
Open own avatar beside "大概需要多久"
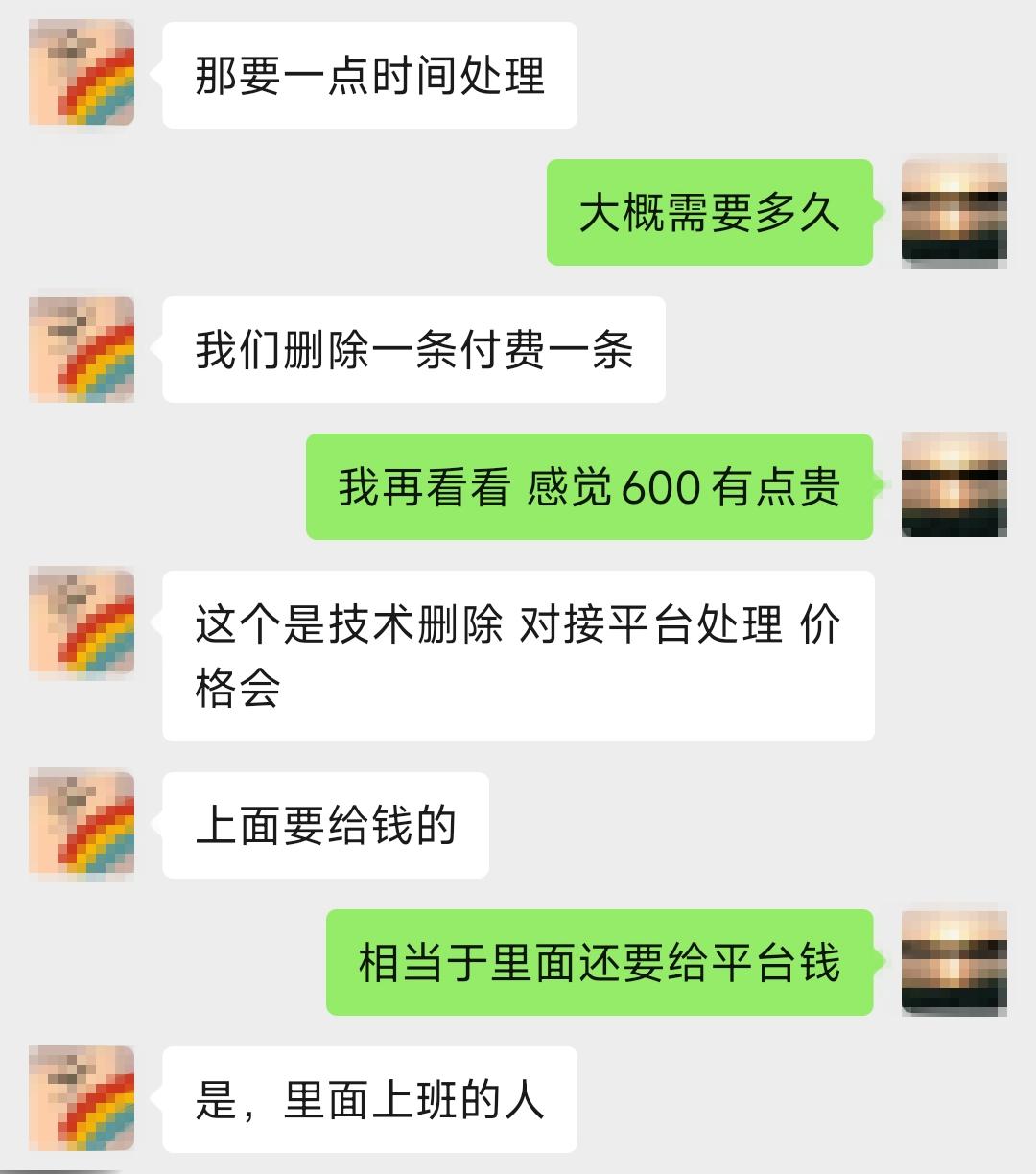954,211
